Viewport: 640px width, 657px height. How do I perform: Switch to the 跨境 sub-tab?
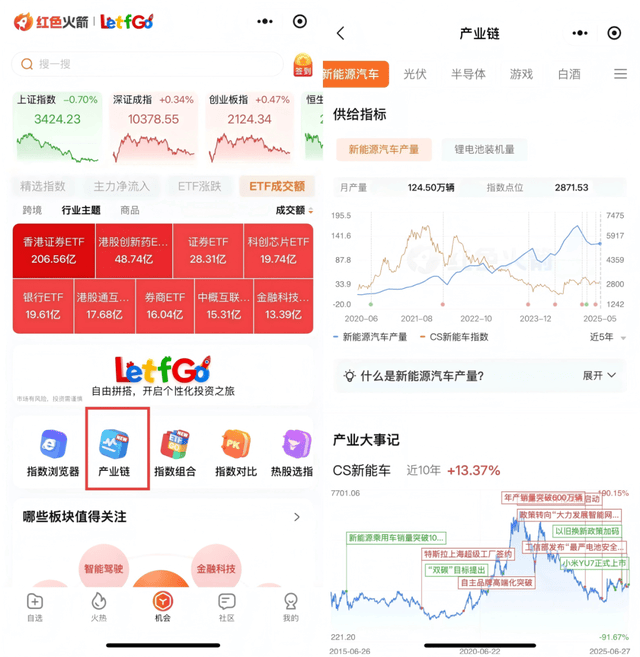32,211
